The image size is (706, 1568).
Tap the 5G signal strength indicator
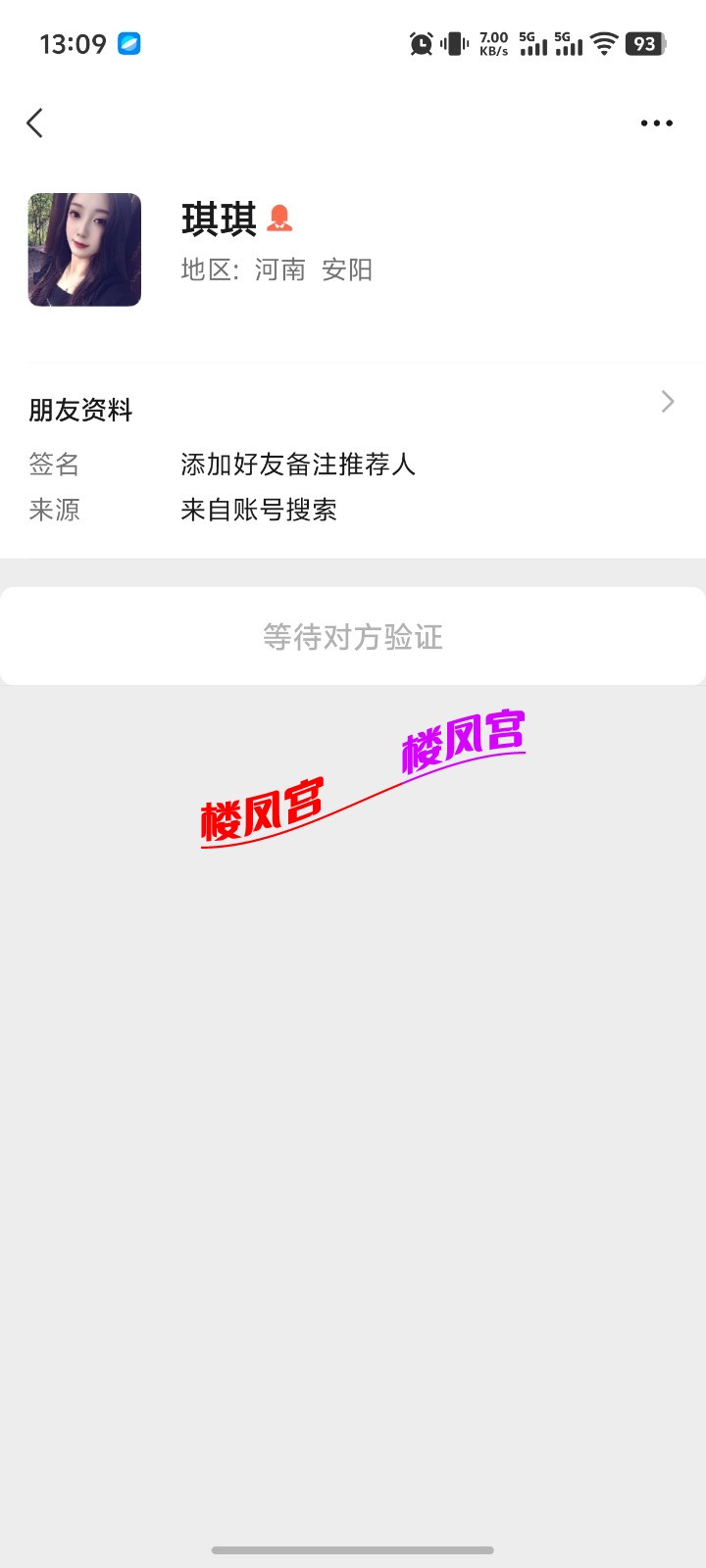click(x=532, y=43)
